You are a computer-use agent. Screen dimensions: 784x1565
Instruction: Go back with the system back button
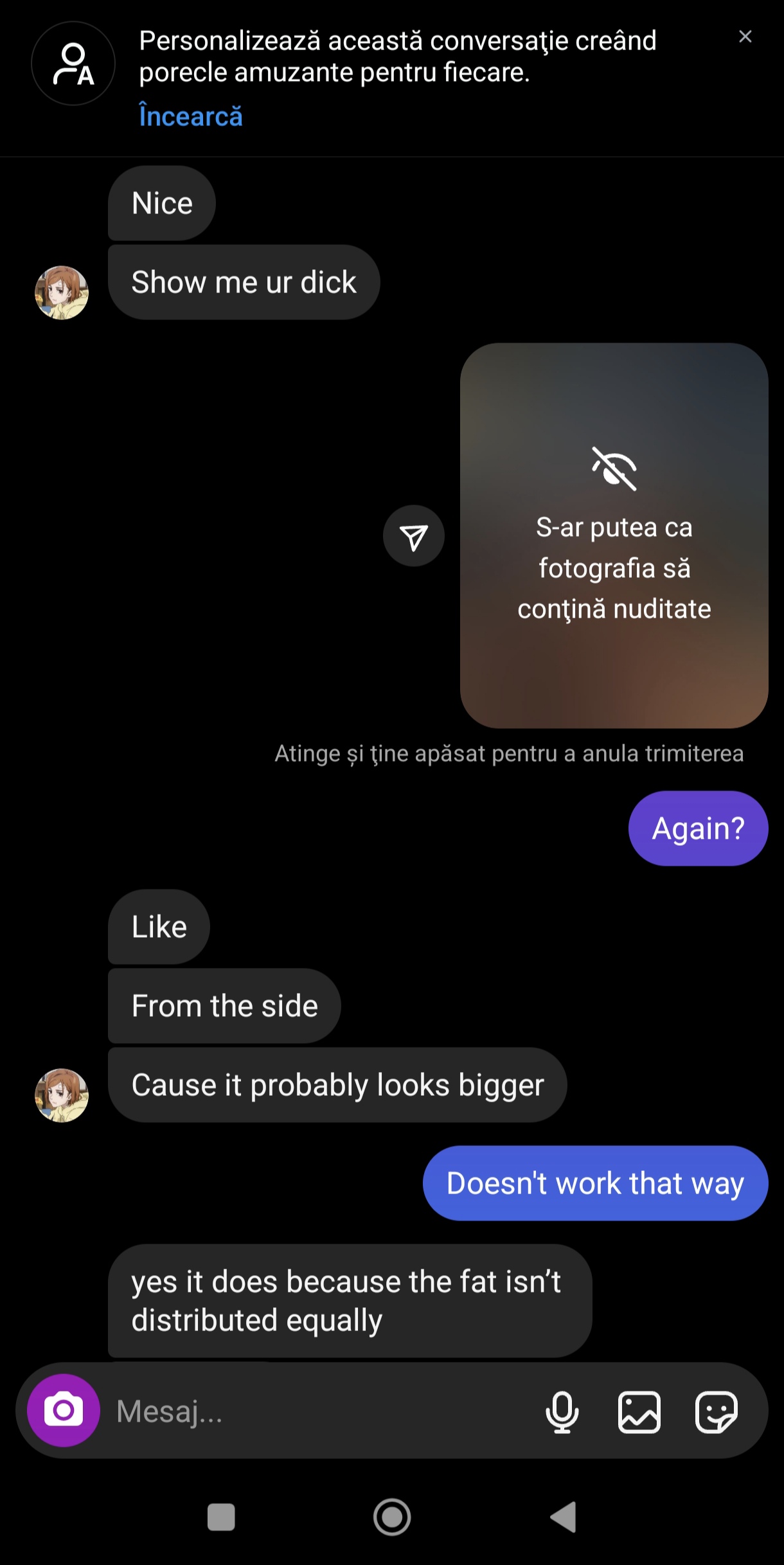[564, 1517]
